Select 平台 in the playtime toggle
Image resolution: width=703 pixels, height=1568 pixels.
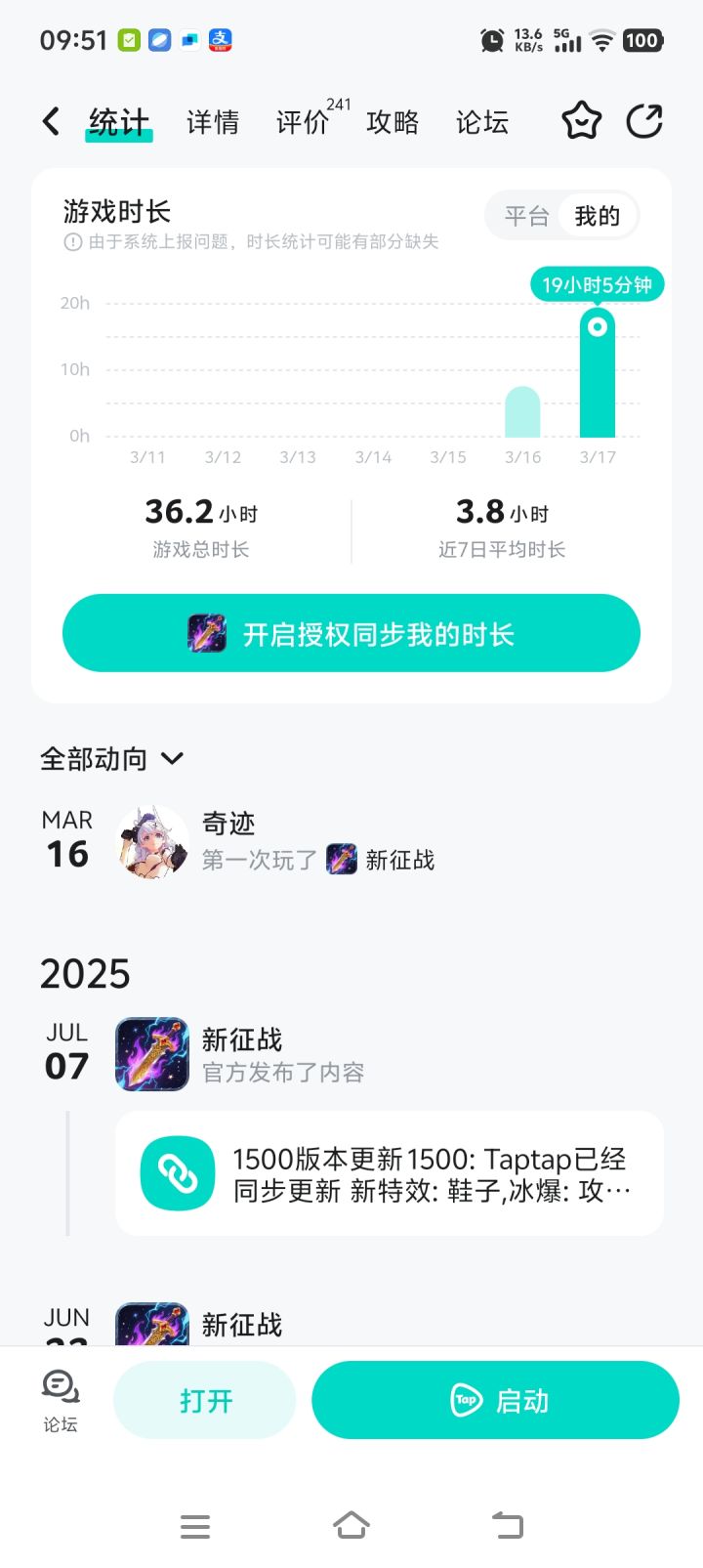[526, 216]
